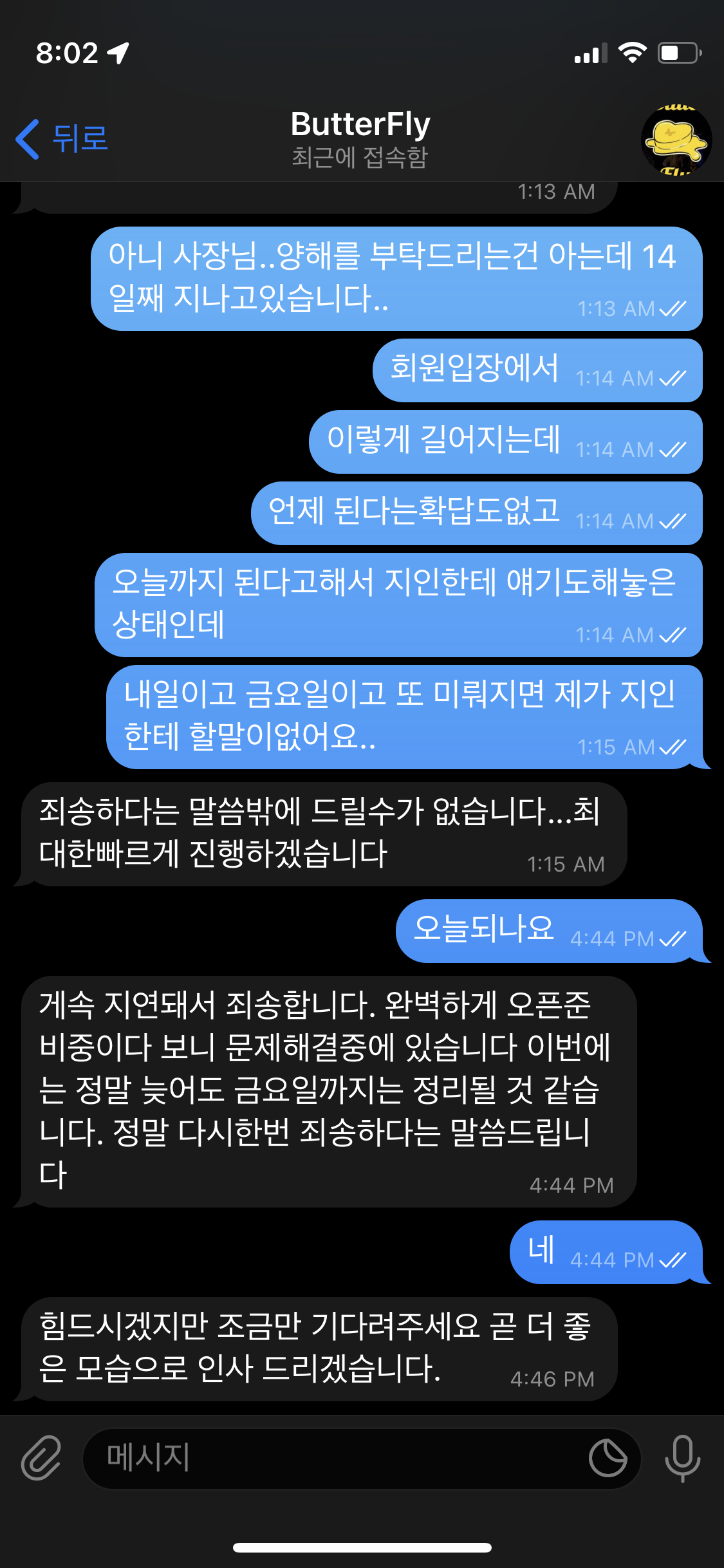Open the ButterFly chat info header
Screen dimensions: 724x1568
[x=360, y=138]
